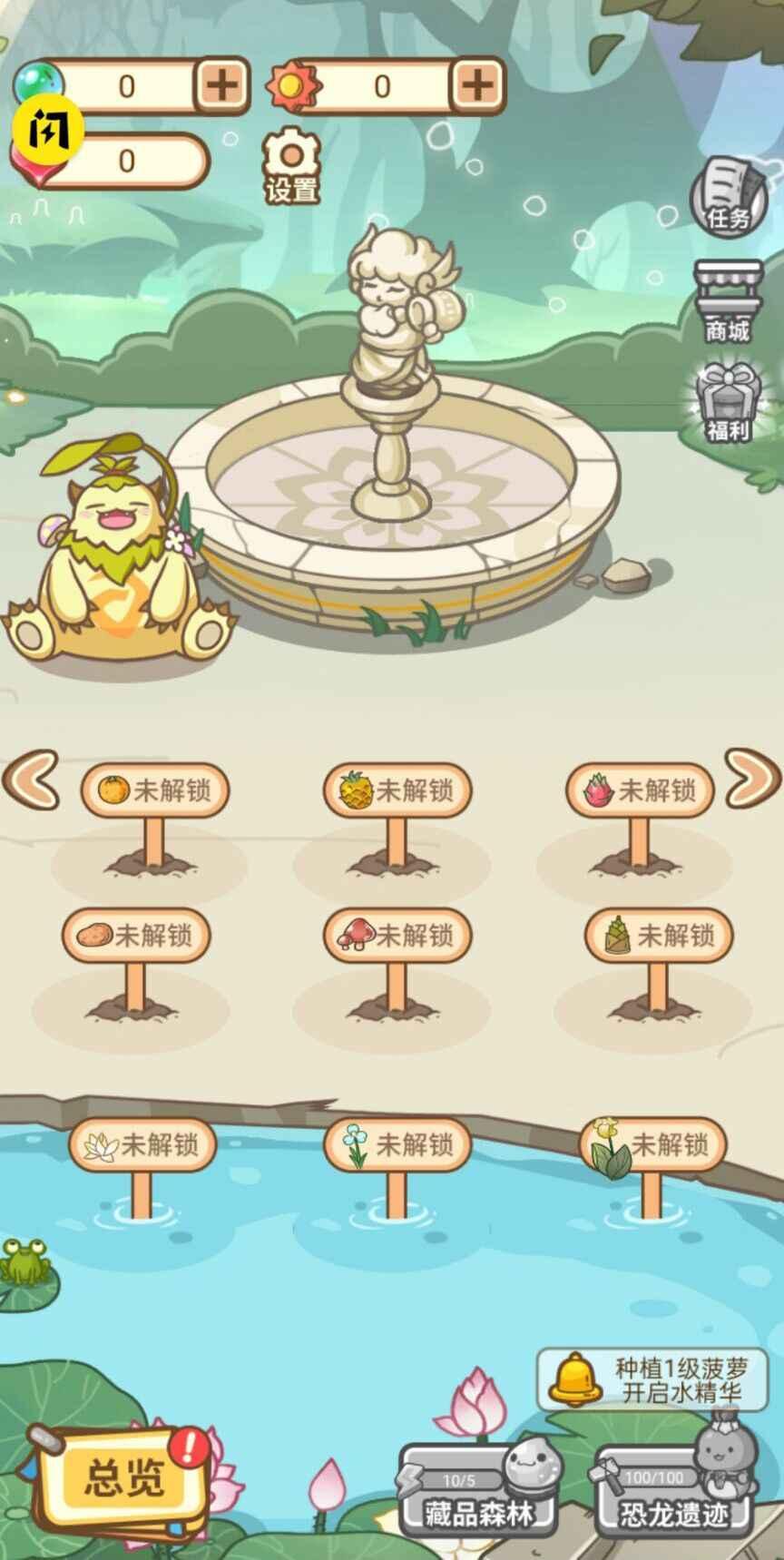Tap the locked potato plot sign
Image resolution: width=784 pixels, height=1560 pixels.
136,935
